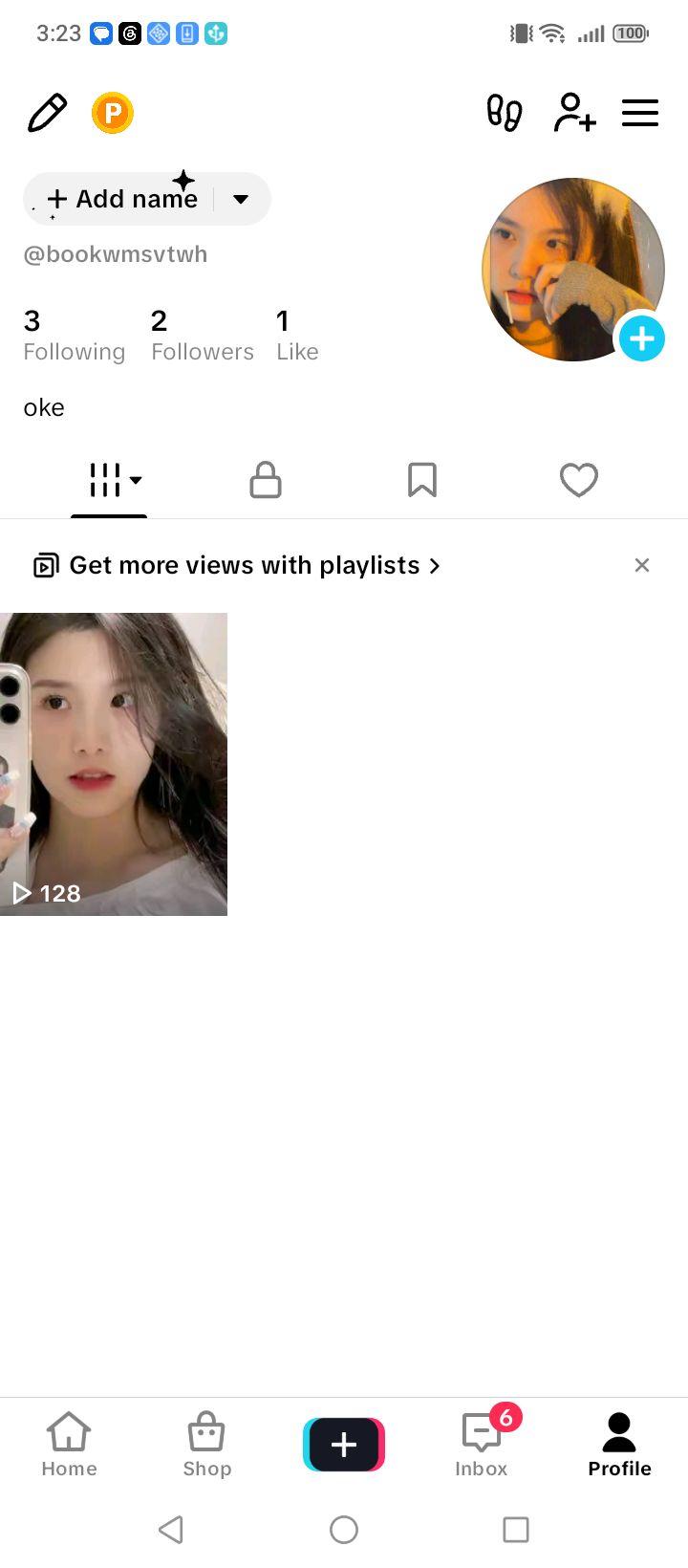The height and width of the screenshot is (1568, 688).
Task: Open the video with 128 views
Action: (x=114, y=764)
